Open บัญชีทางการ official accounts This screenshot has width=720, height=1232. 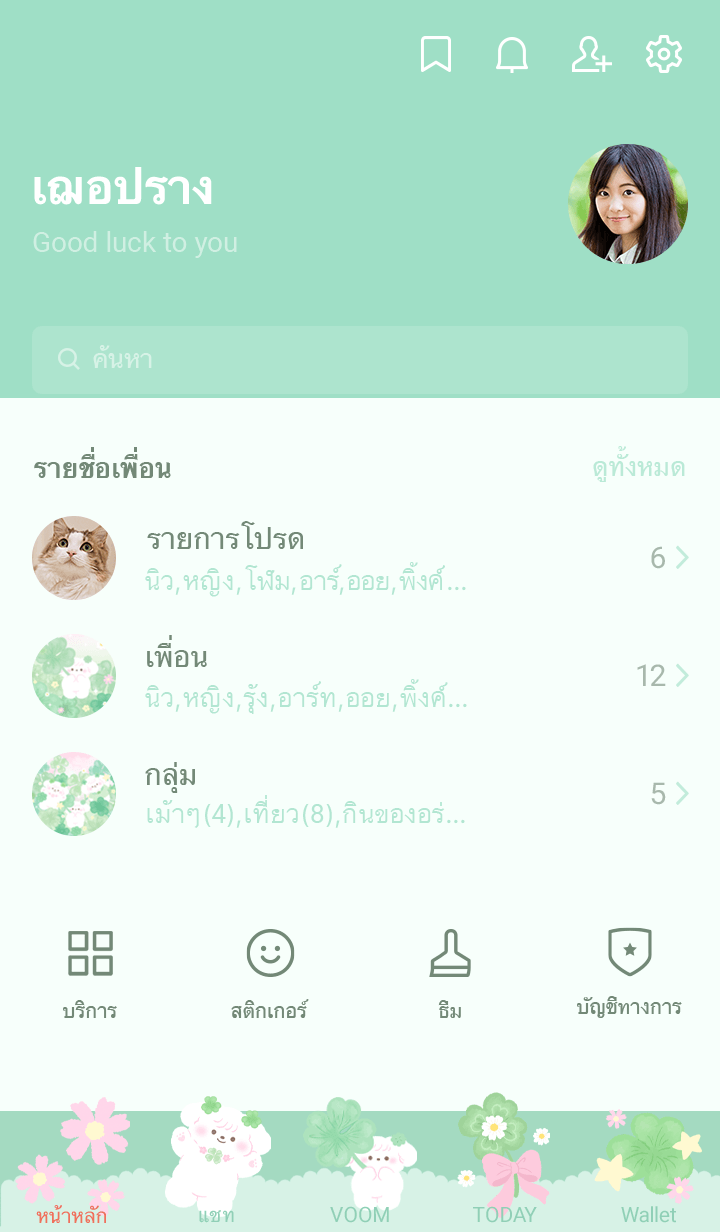tap(629, 973)
